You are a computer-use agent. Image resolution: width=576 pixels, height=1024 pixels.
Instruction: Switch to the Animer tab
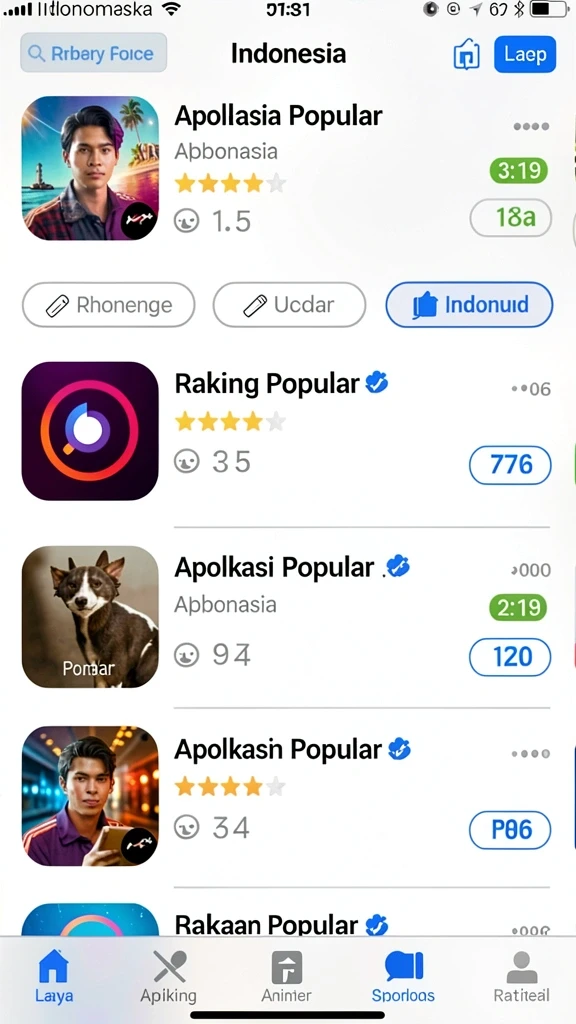coord(287,977)
